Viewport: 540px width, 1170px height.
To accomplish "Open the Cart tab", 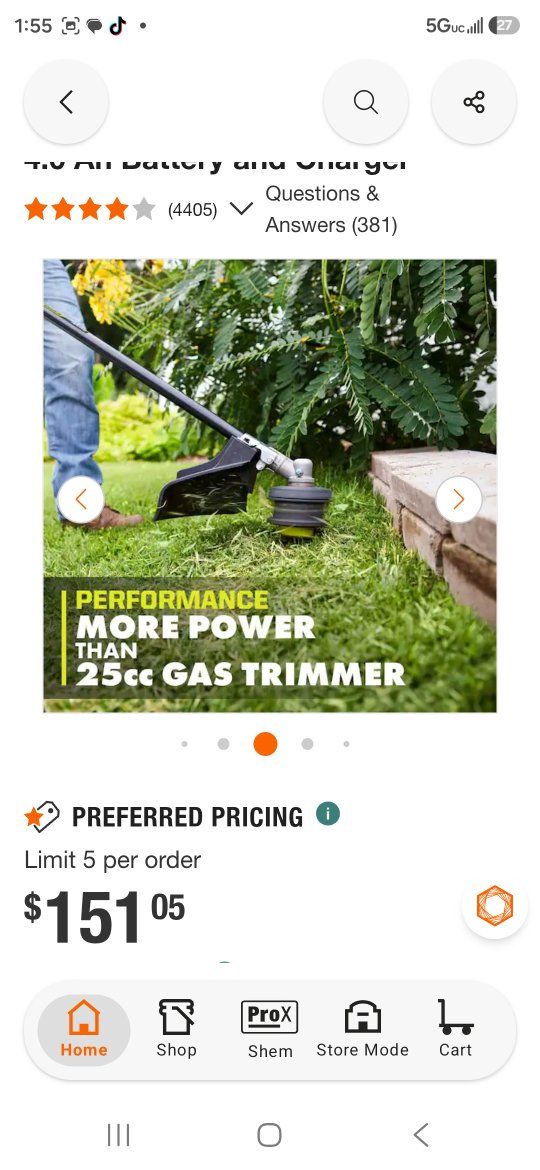I will [x=455, y=1030].
